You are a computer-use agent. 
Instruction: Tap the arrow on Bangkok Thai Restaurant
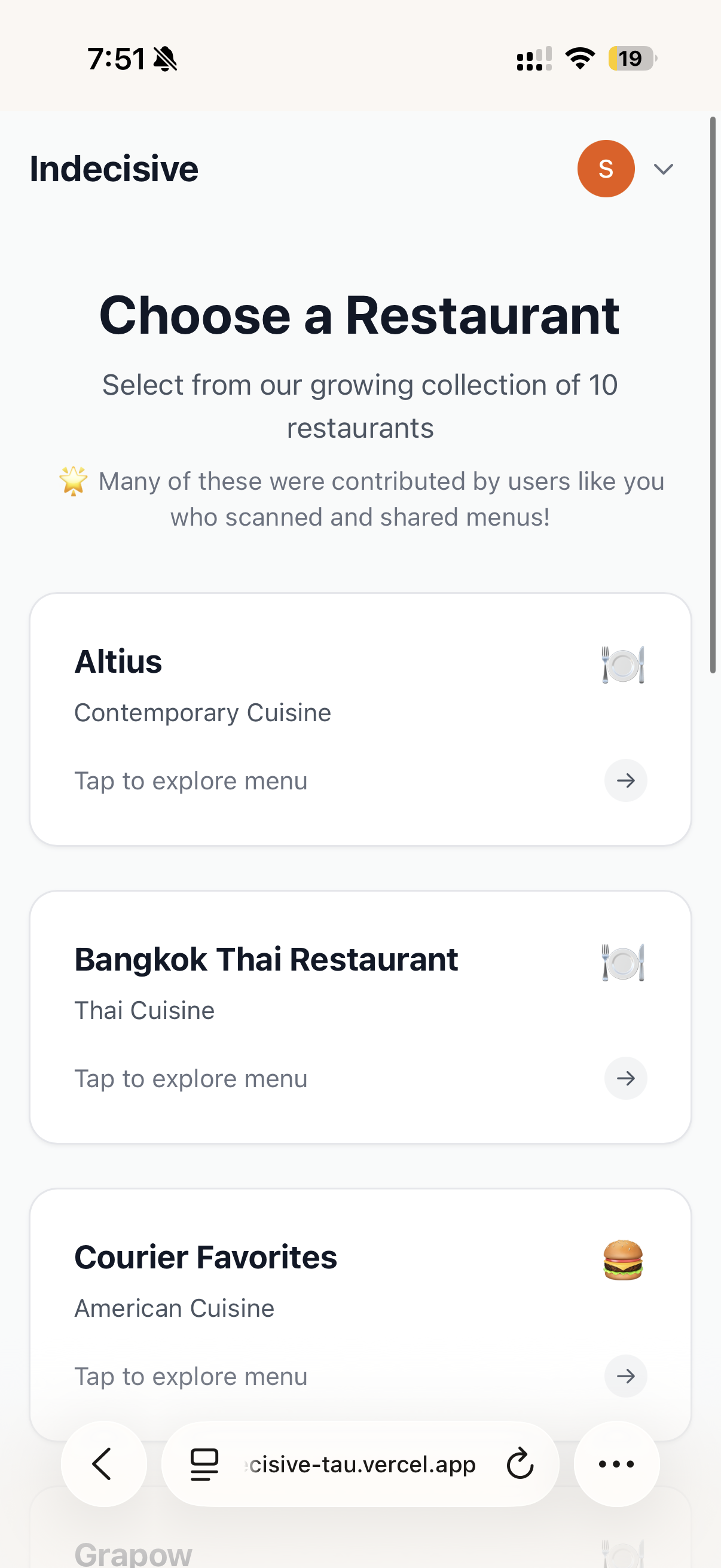pyautogui.click(x=625, y=1078)
